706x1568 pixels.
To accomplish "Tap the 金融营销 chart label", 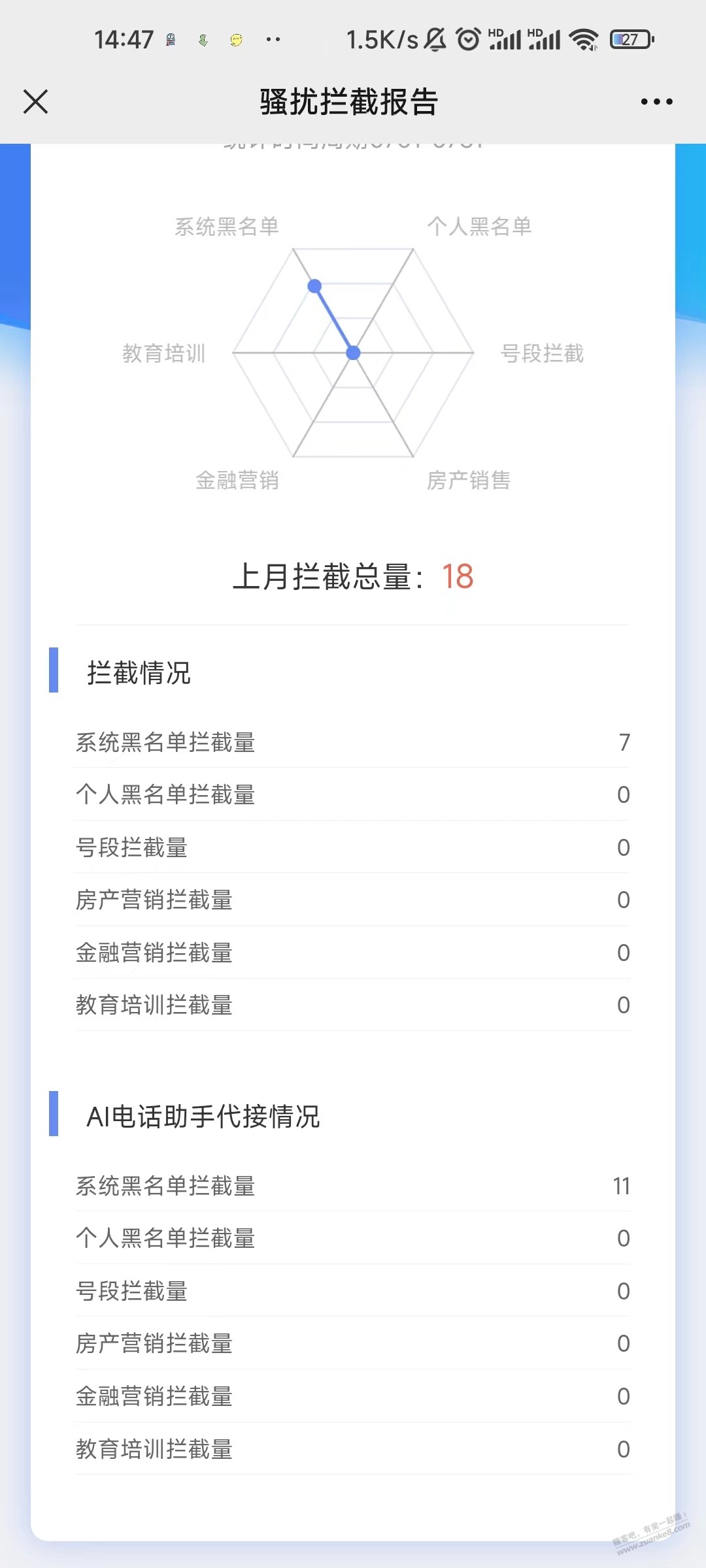I will (x=239, y=482).
